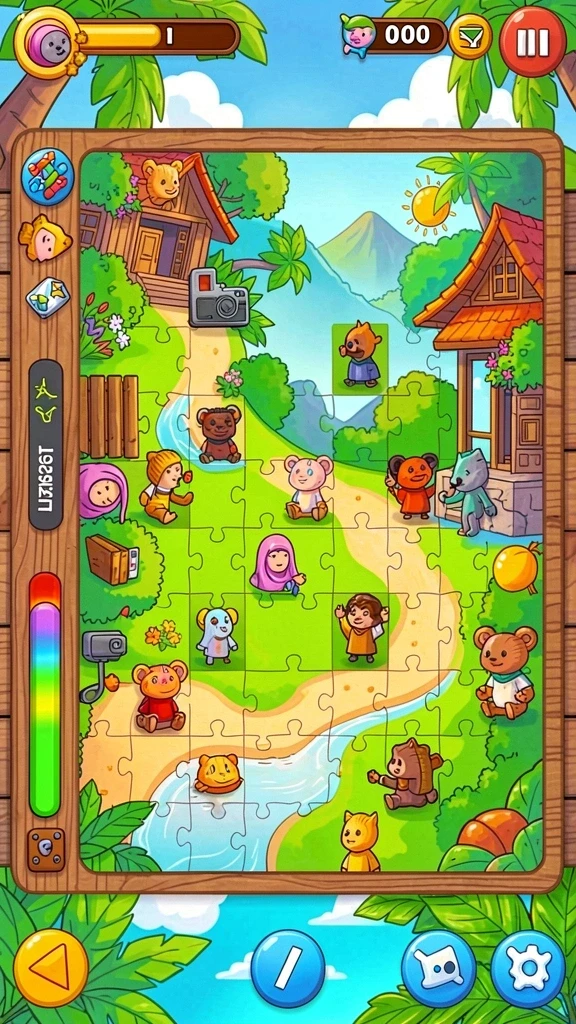Tap the camera on the puzzle board
The height and width of the screenshot is (1024, 576).
point(219,297)
